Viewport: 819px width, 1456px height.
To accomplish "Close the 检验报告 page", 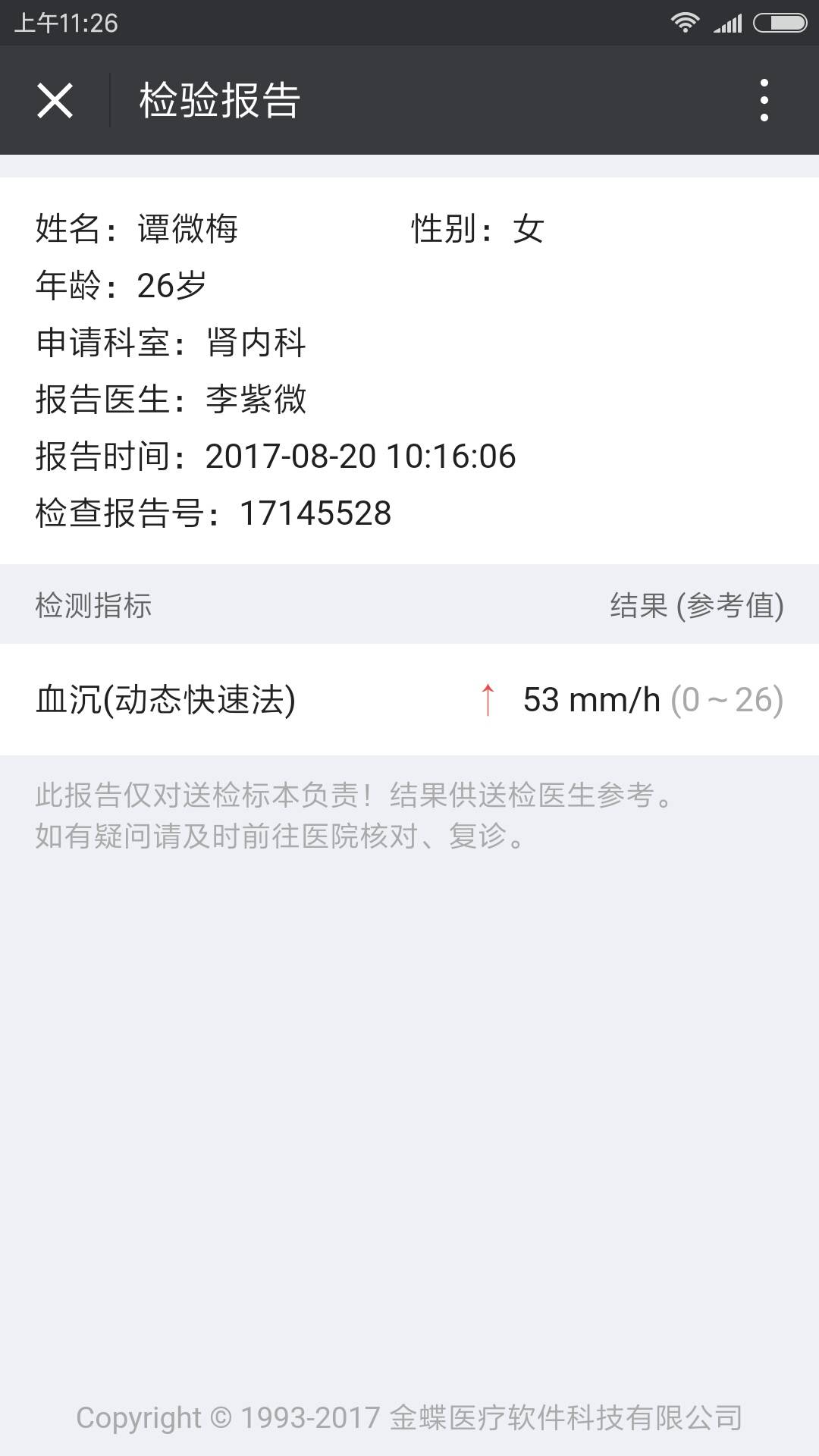I will coord(55,100).
